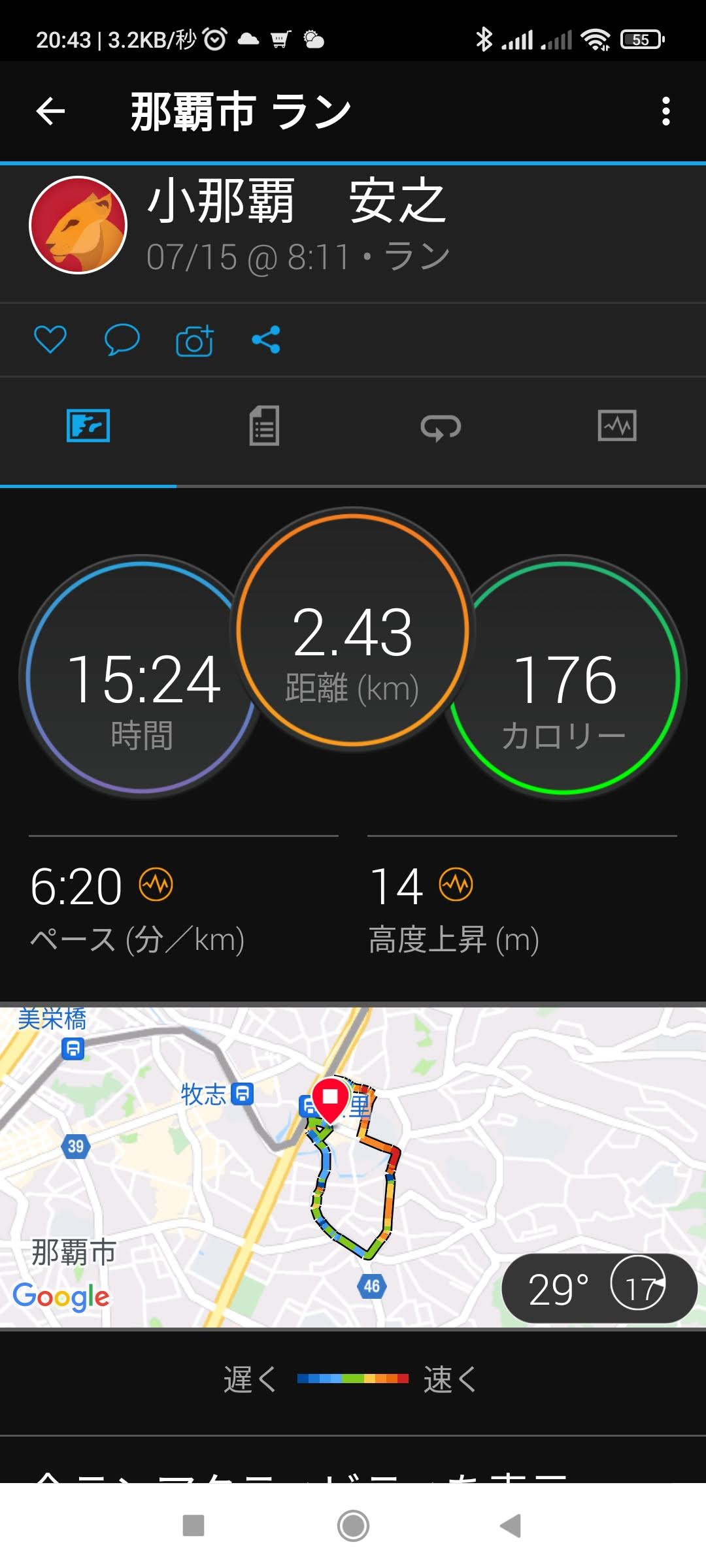The height and width of the screenshot is (1568, 706).
Task: Tap the system home button
Action: [353, 1526]
